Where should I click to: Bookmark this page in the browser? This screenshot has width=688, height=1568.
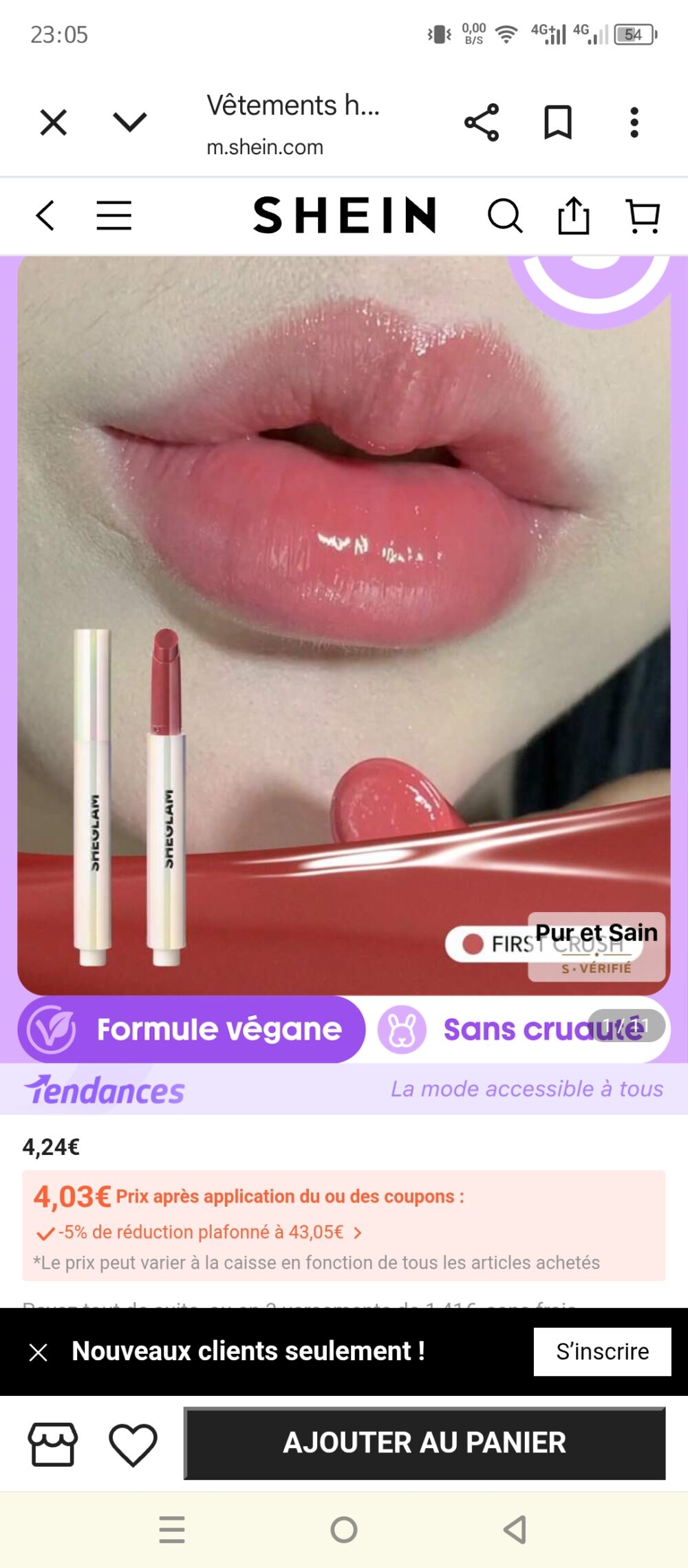coord(557,123)
